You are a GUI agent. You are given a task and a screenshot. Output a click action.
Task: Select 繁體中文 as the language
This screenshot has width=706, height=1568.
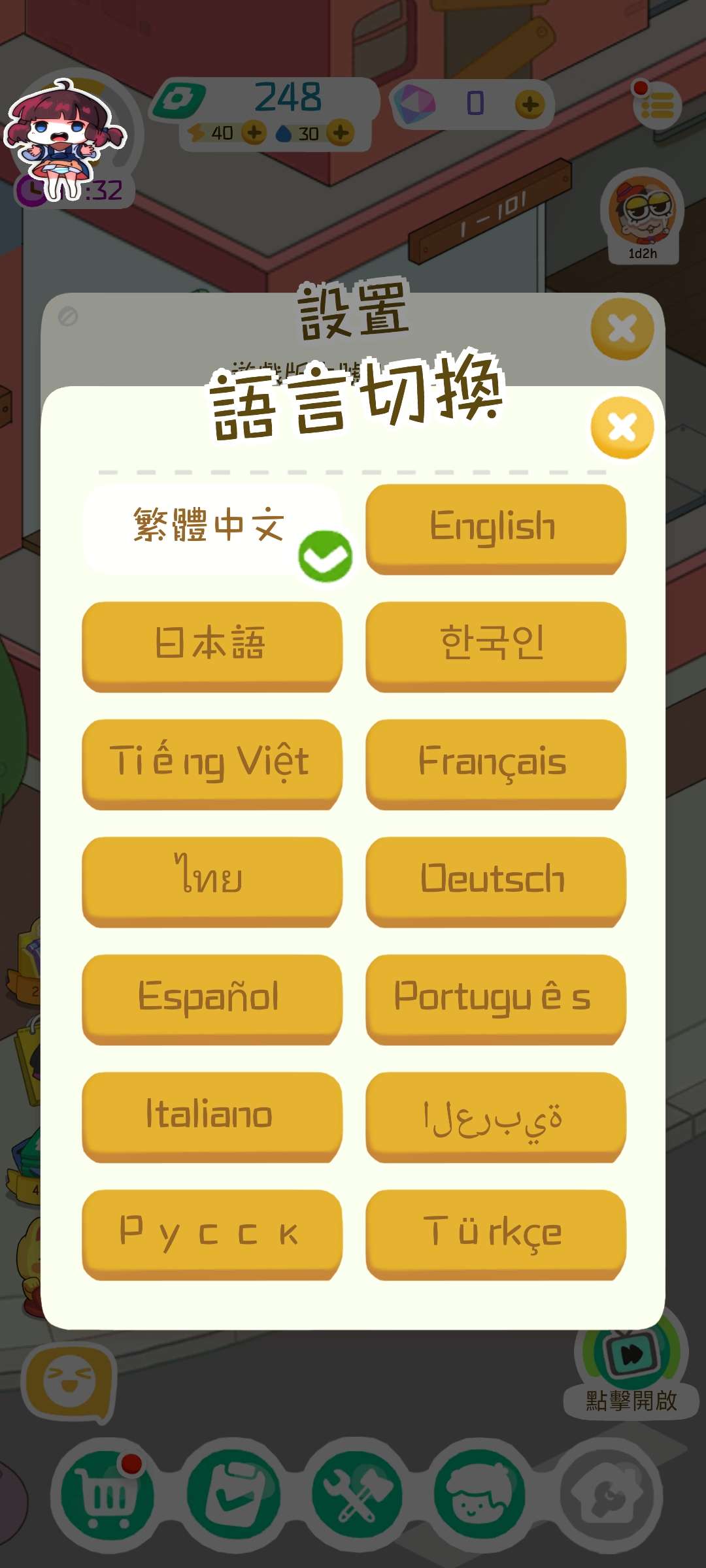tap(210, 527)
